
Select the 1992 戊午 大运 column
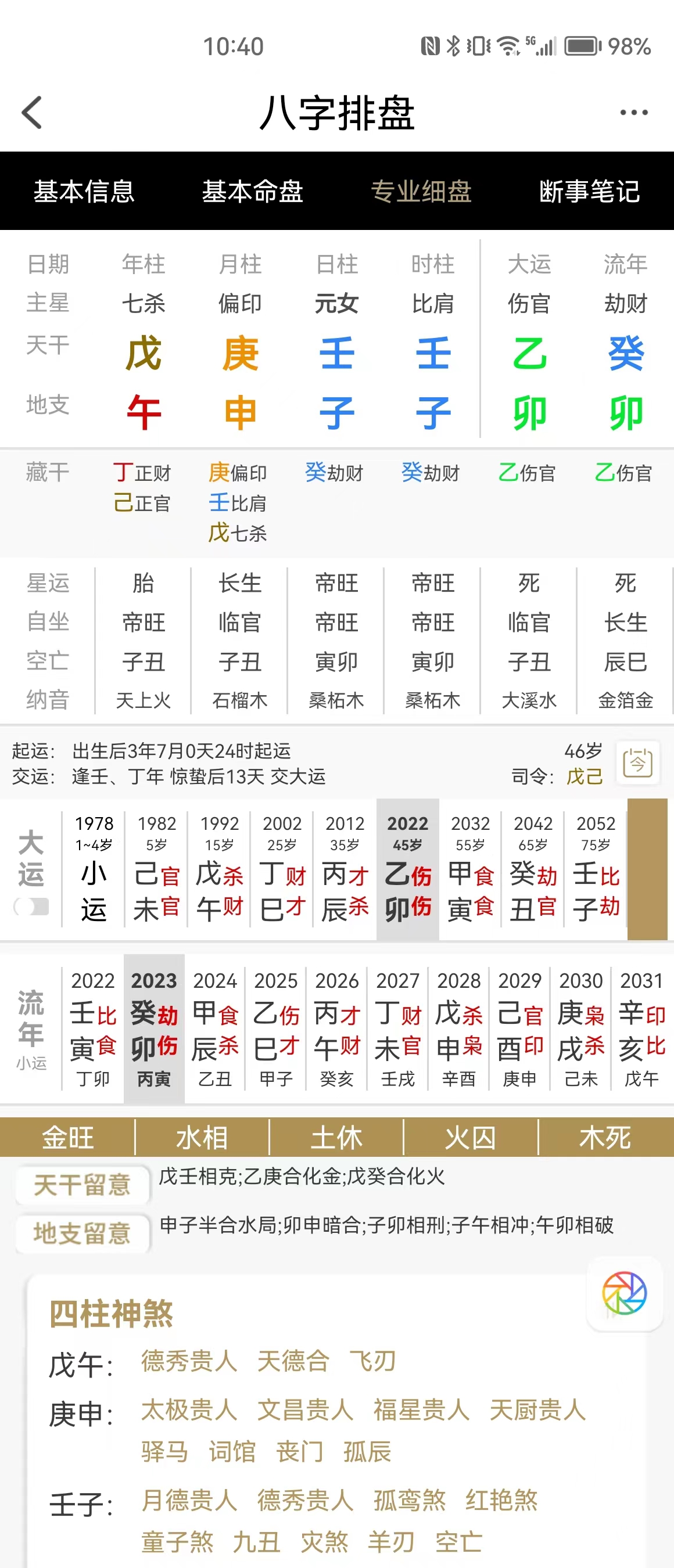tap(219, 871)
